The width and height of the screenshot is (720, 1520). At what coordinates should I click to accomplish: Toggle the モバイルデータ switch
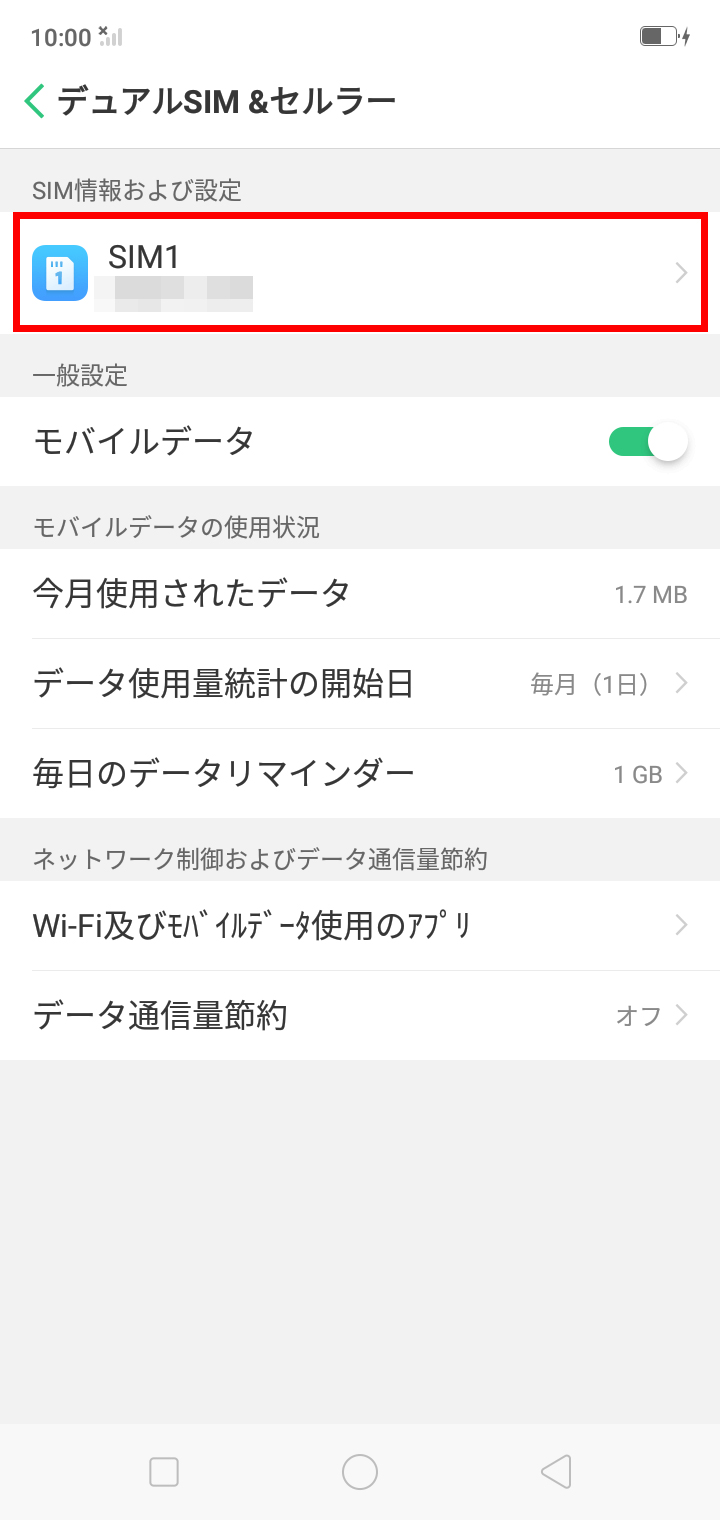point(648,441)
